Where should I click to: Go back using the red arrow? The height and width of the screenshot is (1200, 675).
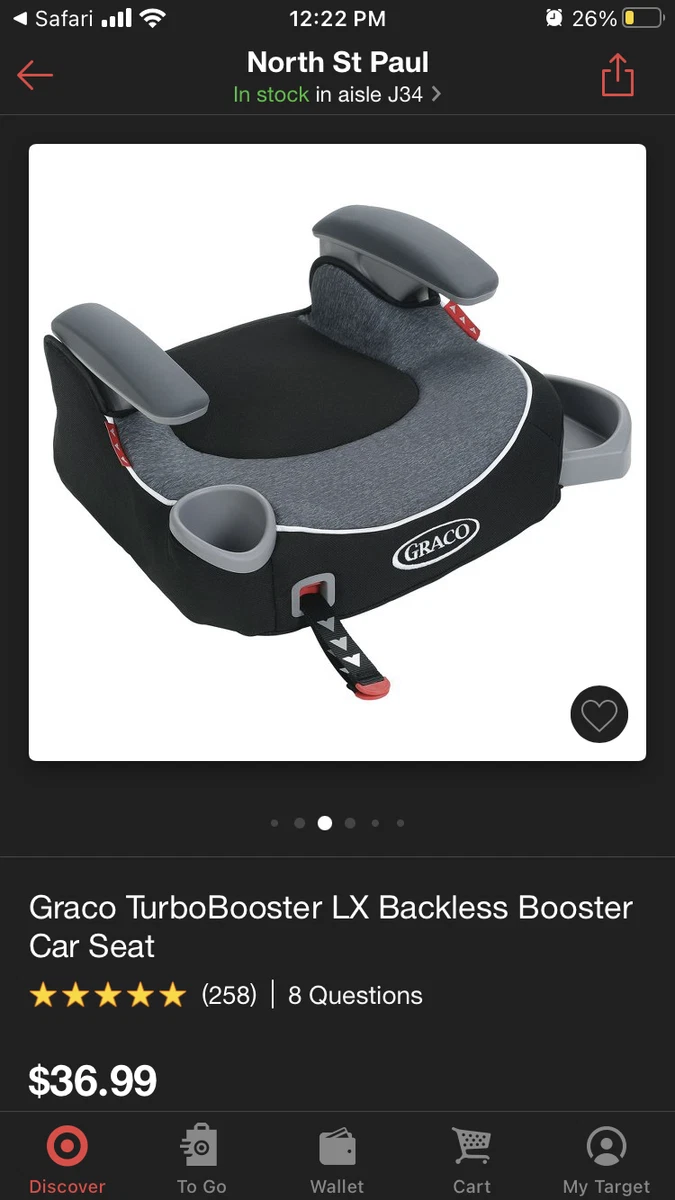(35, 75)
